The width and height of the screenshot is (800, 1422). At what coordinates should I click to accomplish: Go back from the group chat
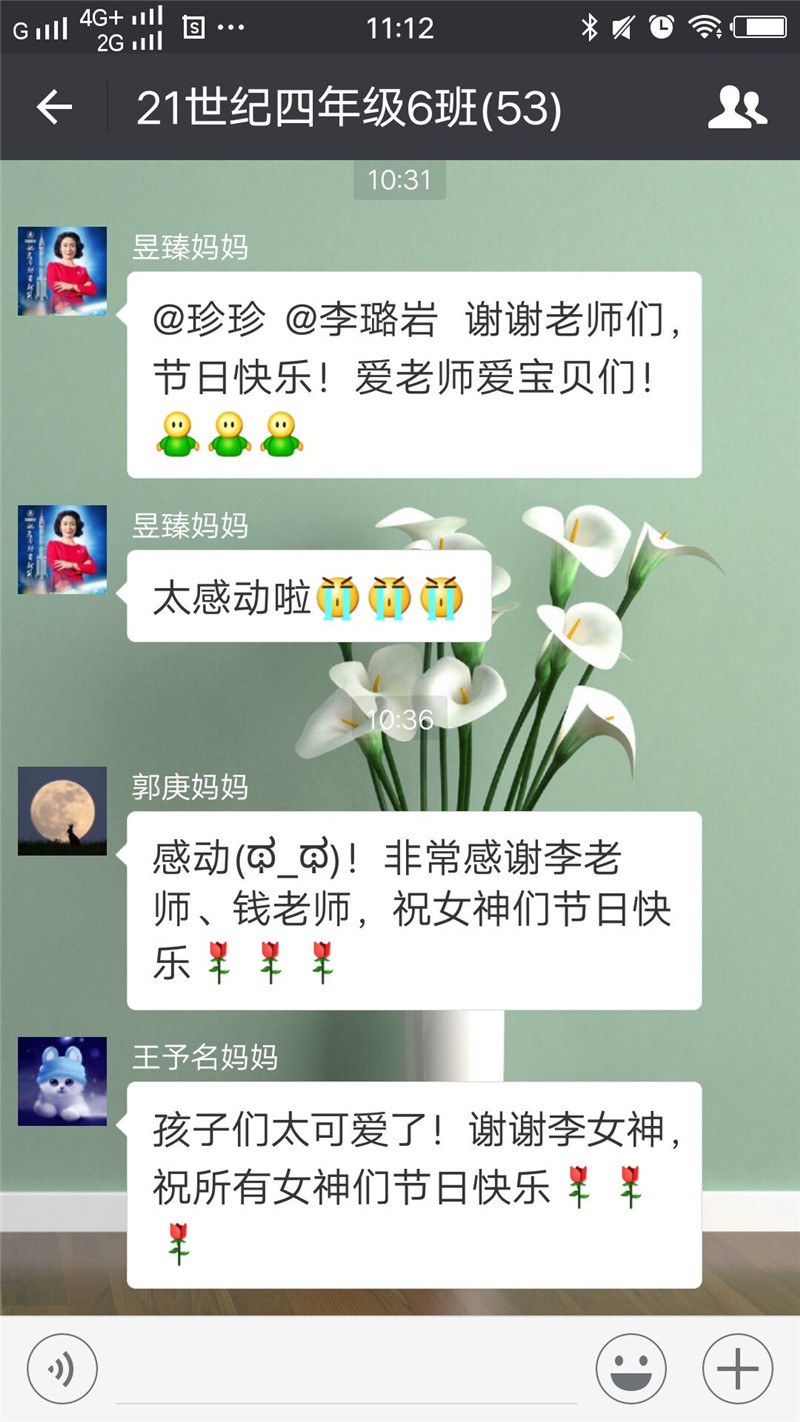[x=54, y=107]
